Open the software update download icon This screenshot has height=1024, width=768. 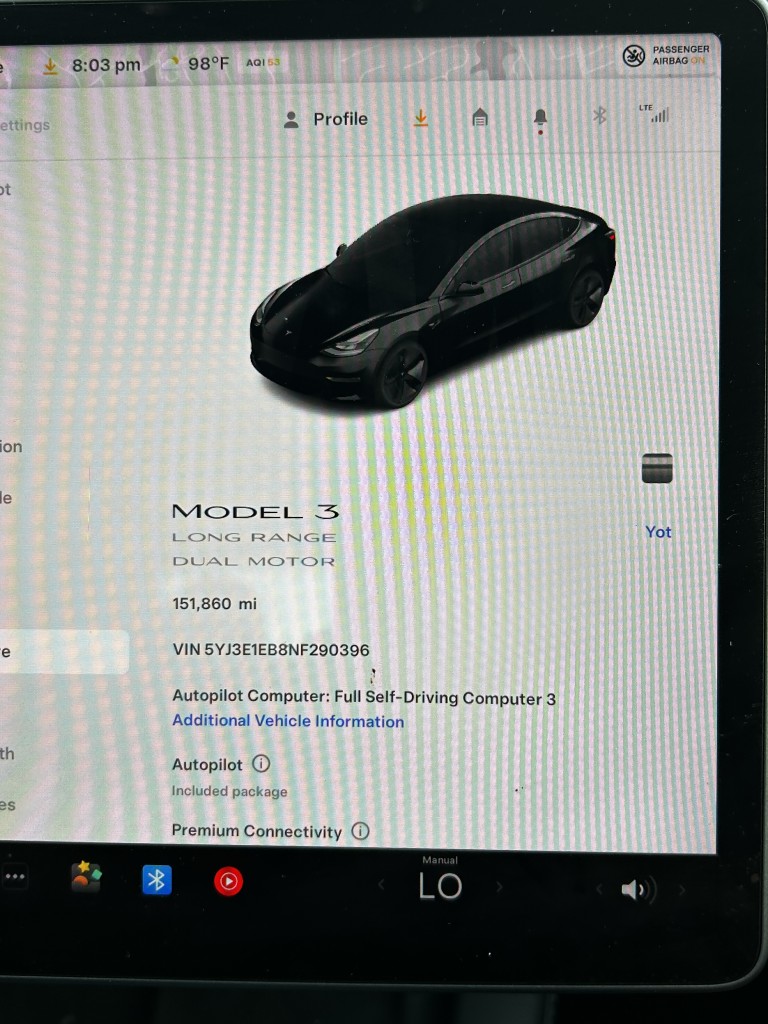pos(421,118)
